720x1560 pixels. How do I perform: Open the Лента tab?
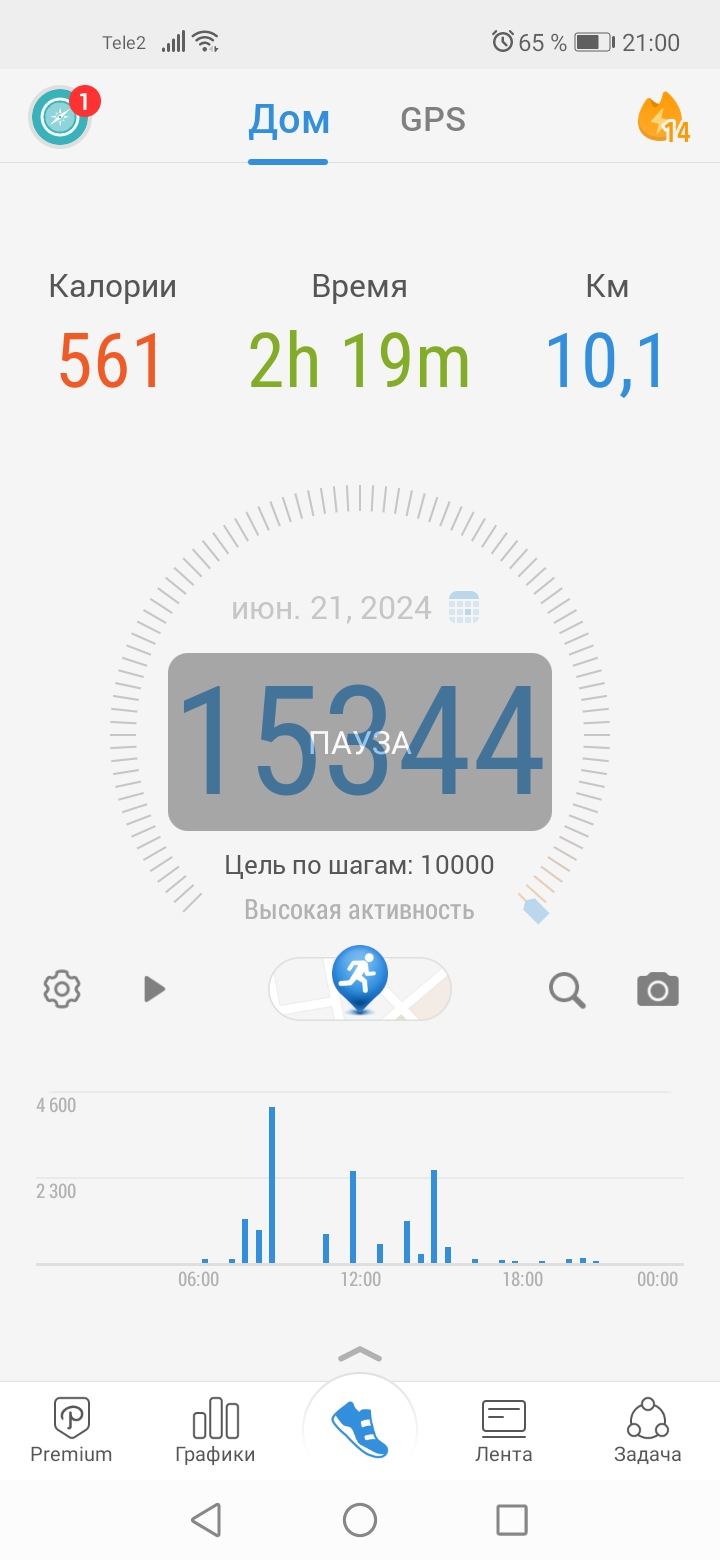[x=504, y=1430]
